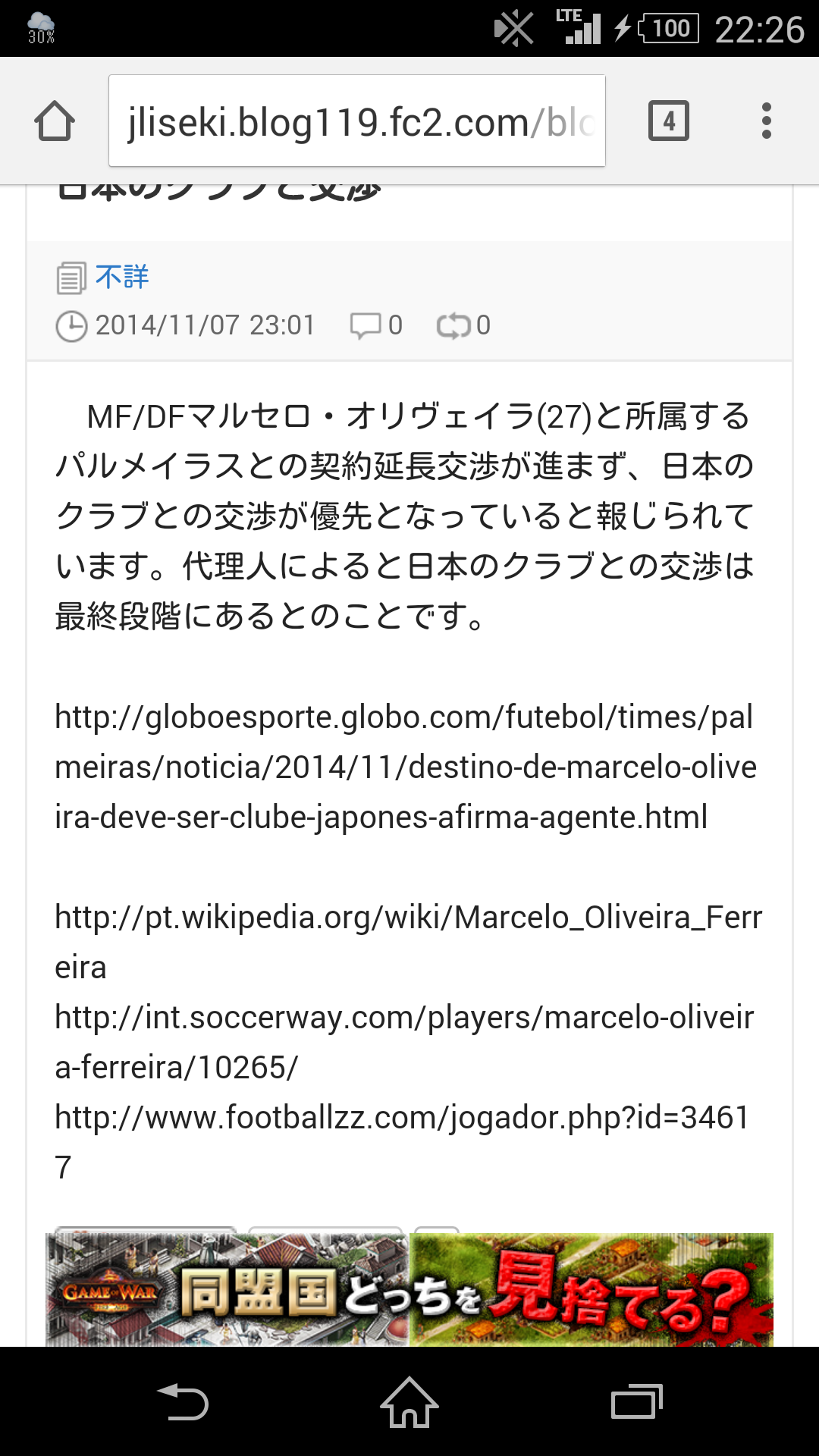Viewport: 819px width, 1456px height.
Task: Open the Game of War ad banner
Action: coord(409,1291)
